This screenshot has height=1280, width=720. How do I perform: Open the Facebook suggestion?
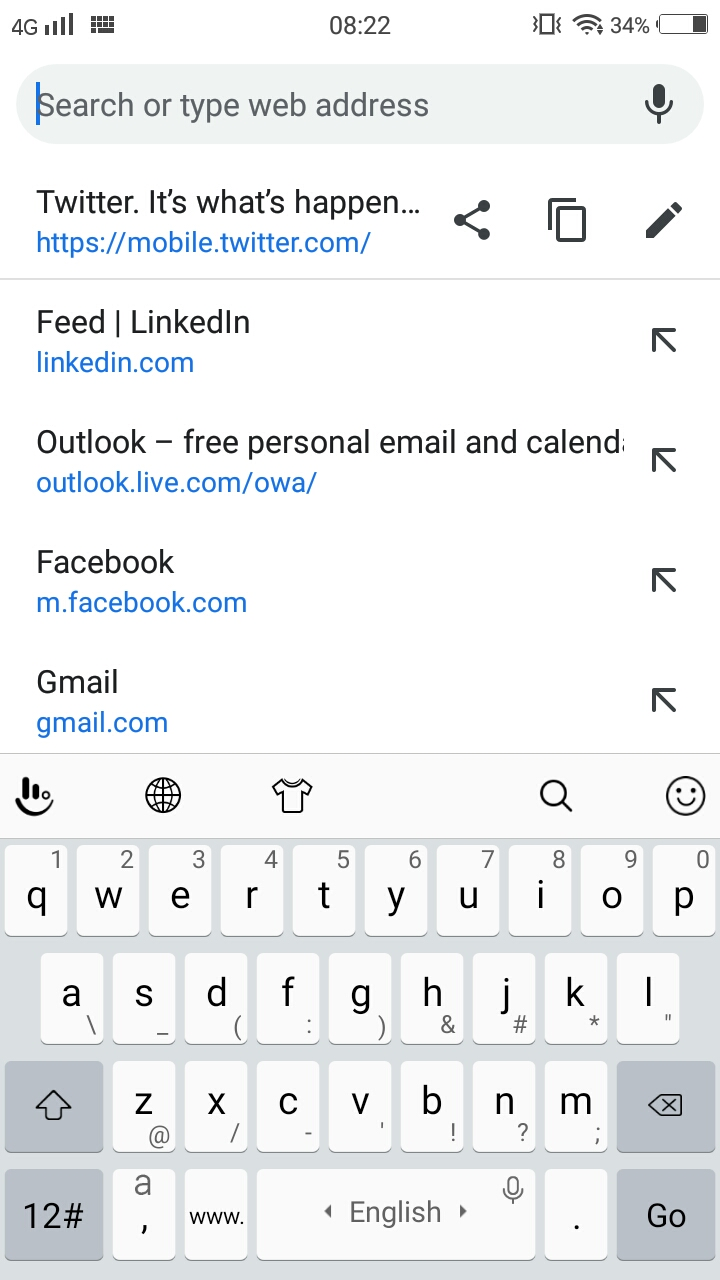[x=320, y=581]
